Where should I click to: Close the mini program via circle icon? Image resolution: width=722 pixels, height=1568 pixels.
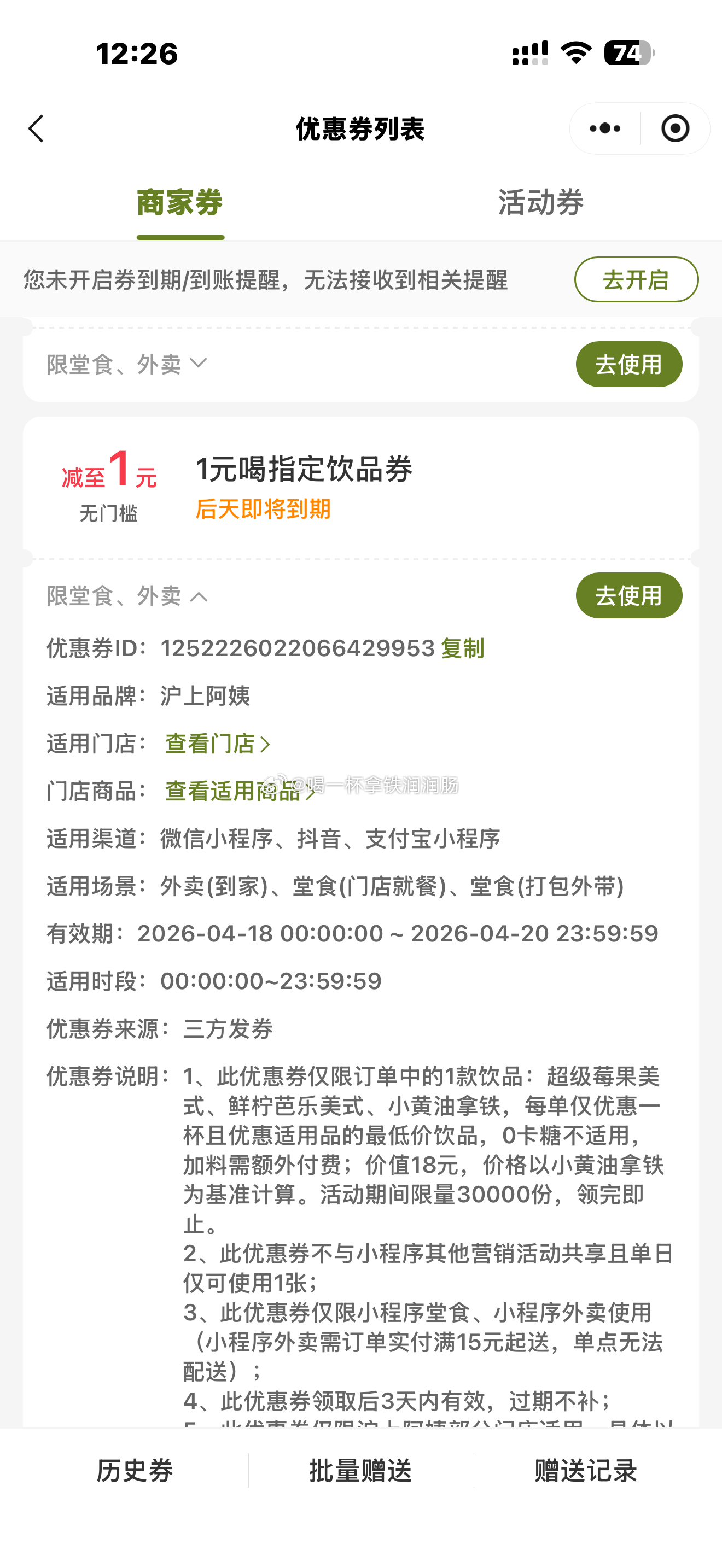(674, 128)
